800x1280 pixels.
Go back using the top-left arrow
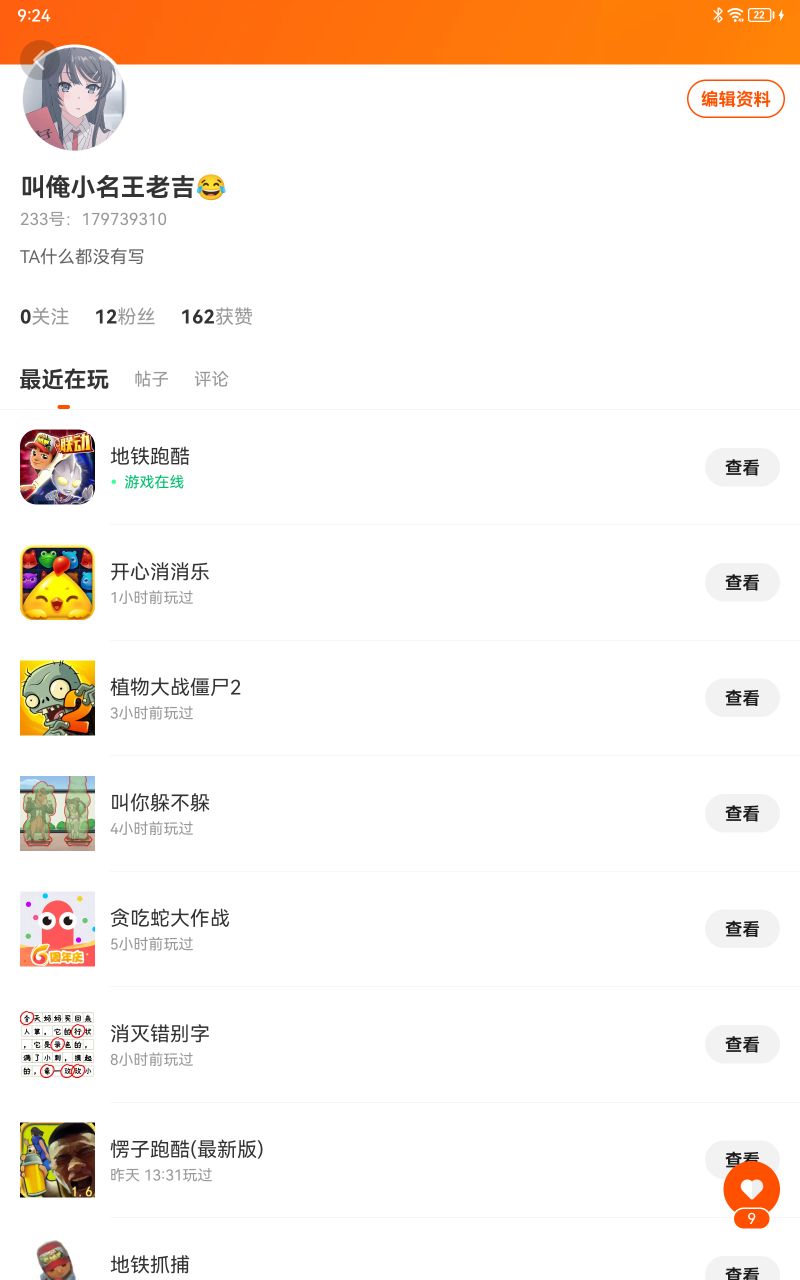coord(38,59)
